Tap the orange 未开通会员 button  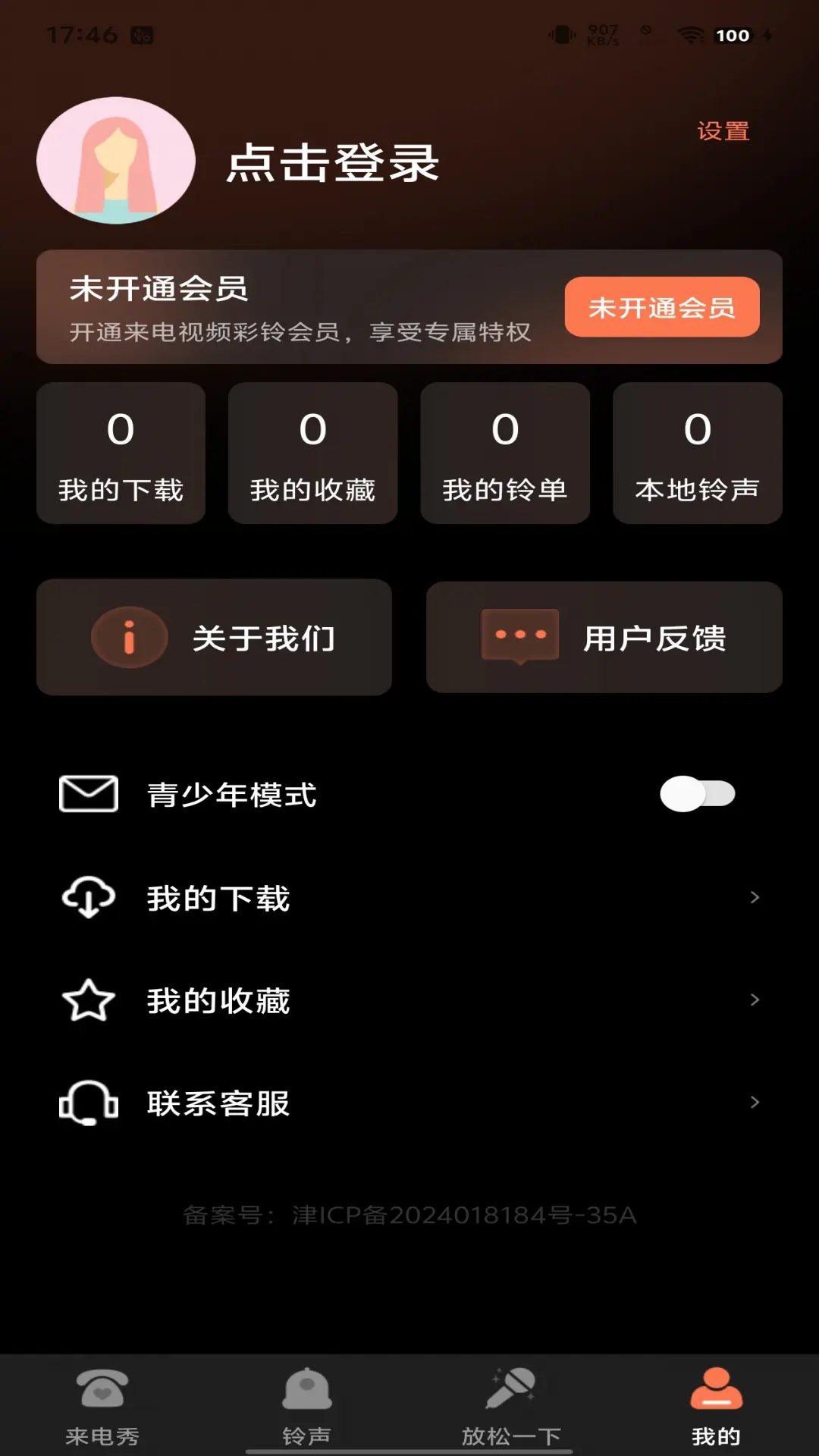pos(662,308)
